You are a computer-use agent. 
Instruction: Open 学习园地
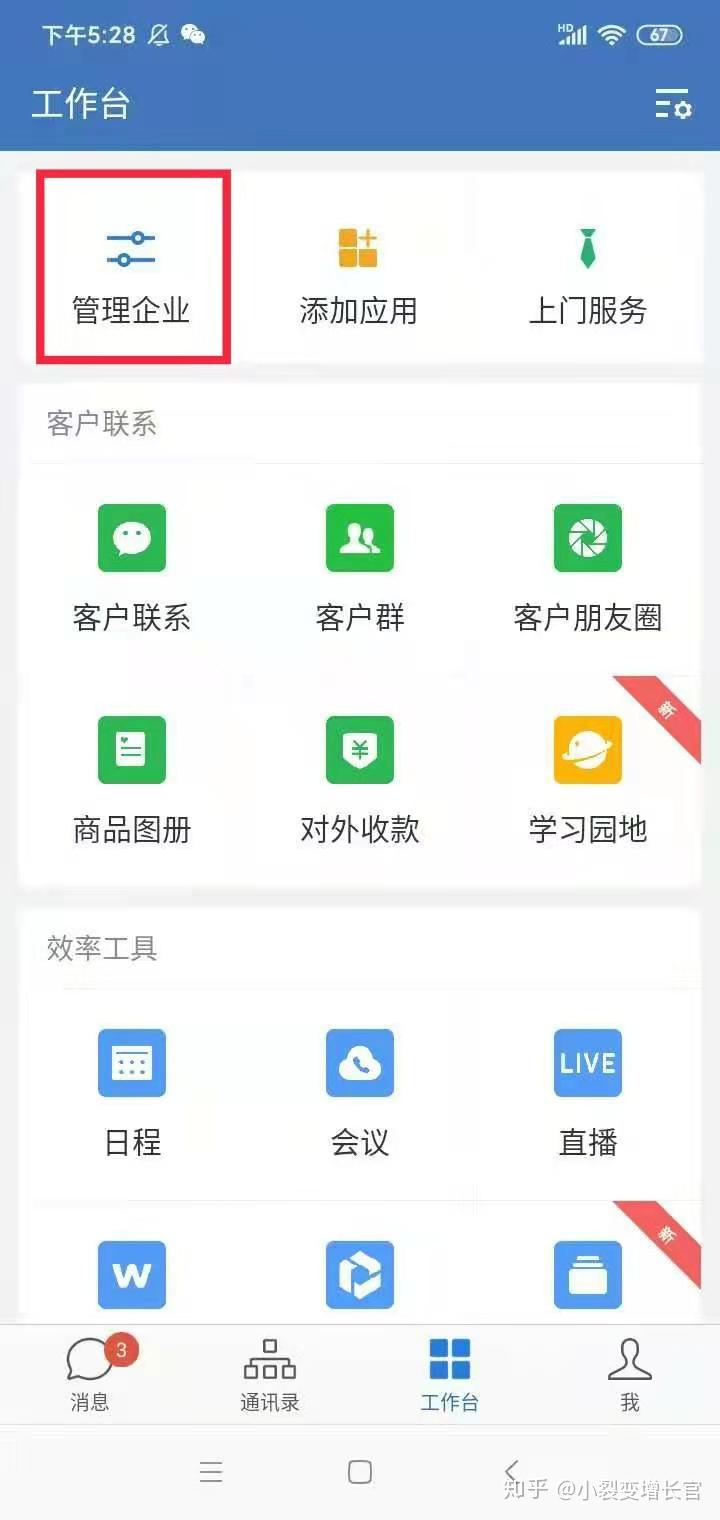tap(588, 780)
